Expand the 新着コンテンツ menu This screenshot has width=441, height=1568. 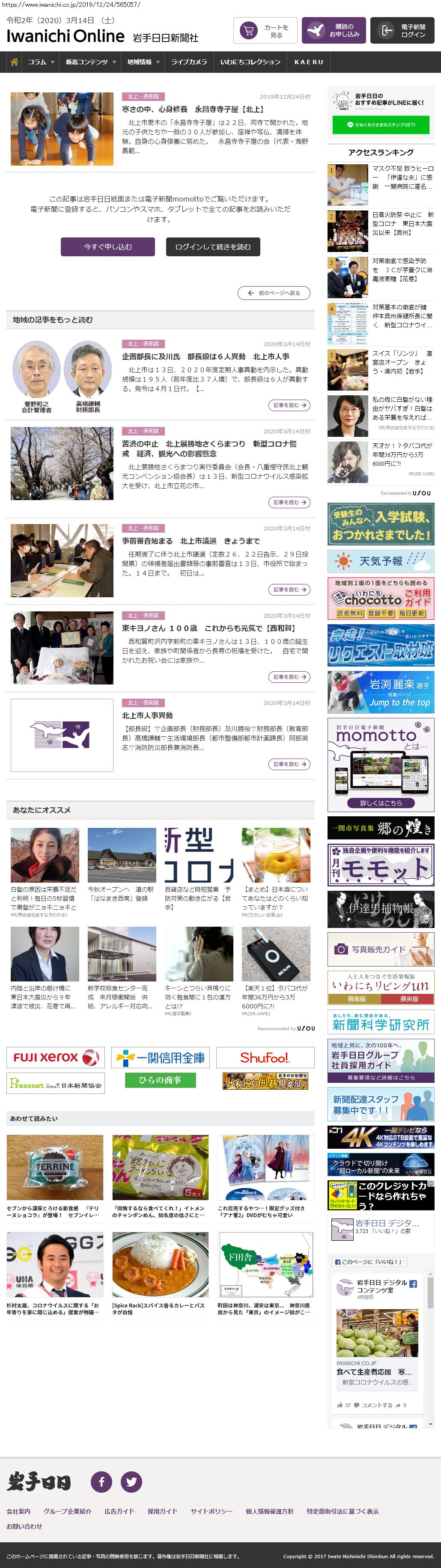pyautogui.click(x=90, y=62)
